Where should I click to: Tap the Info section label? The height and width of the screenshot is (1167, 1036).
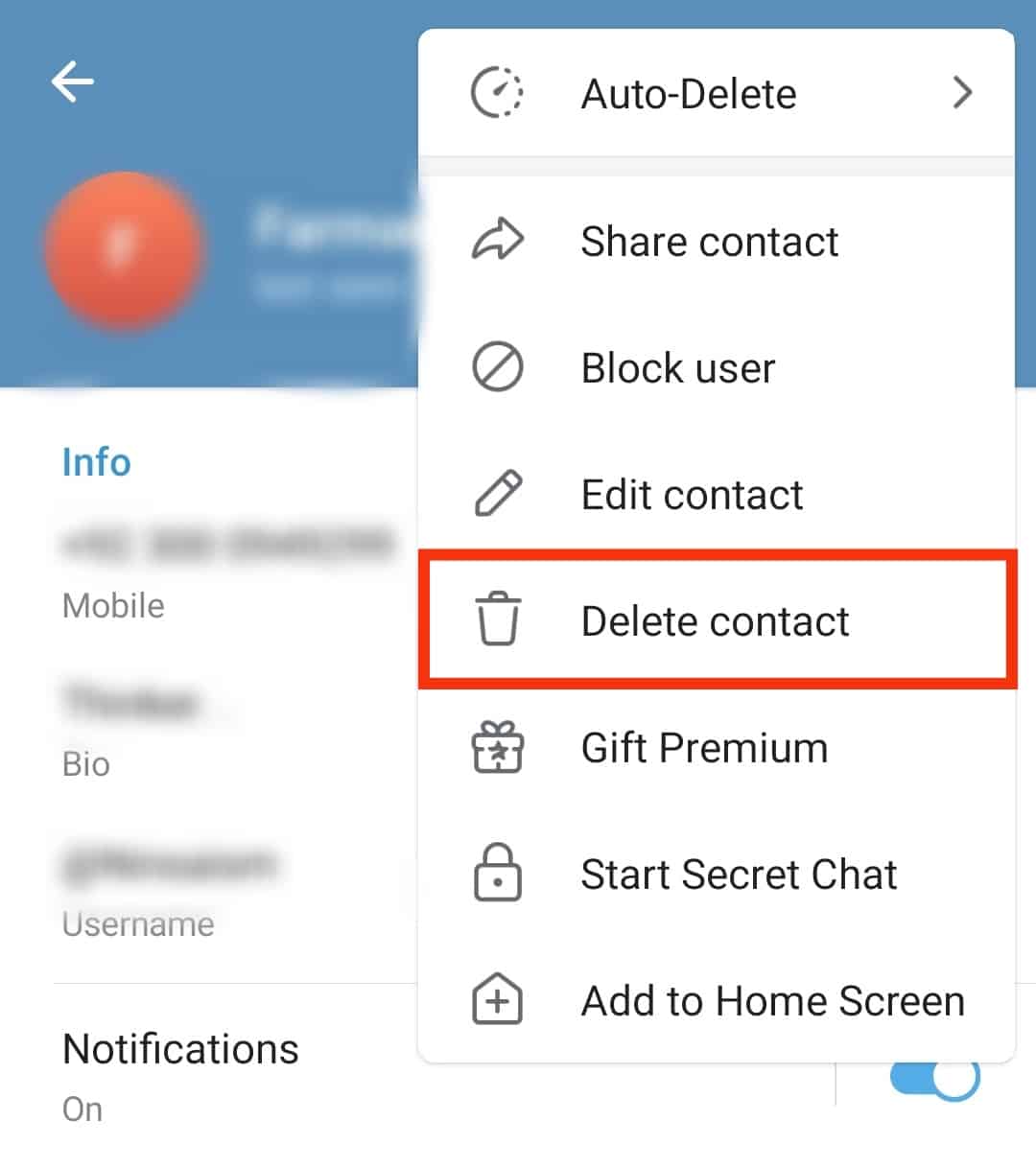pyautogui.click(x=96, y=462)
